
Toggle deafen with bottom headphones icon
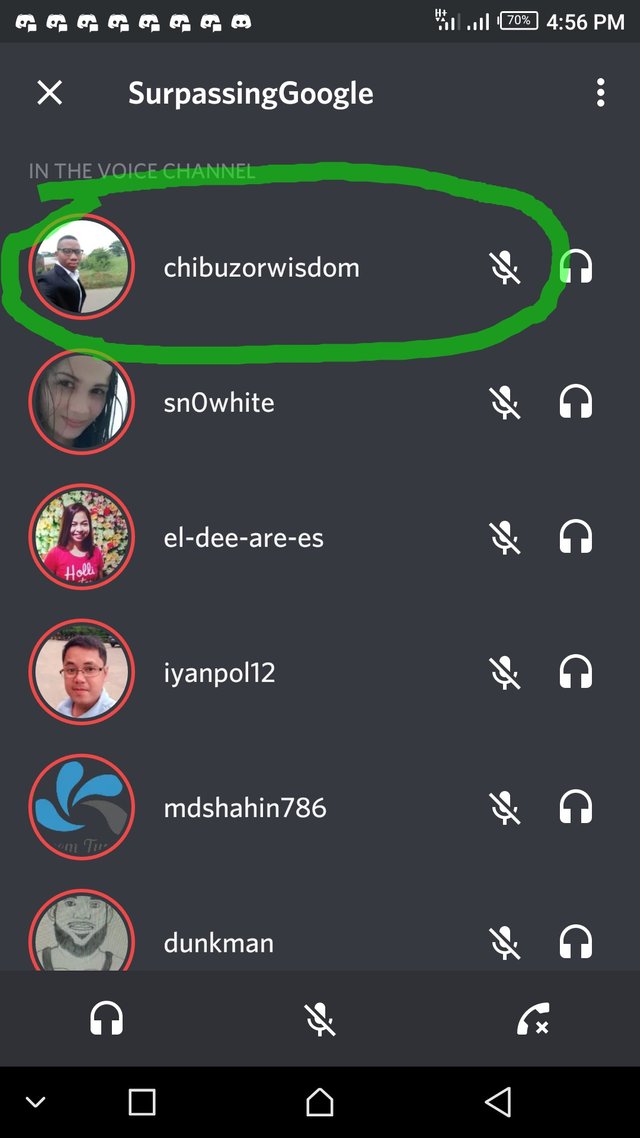tap(106, 1019)
